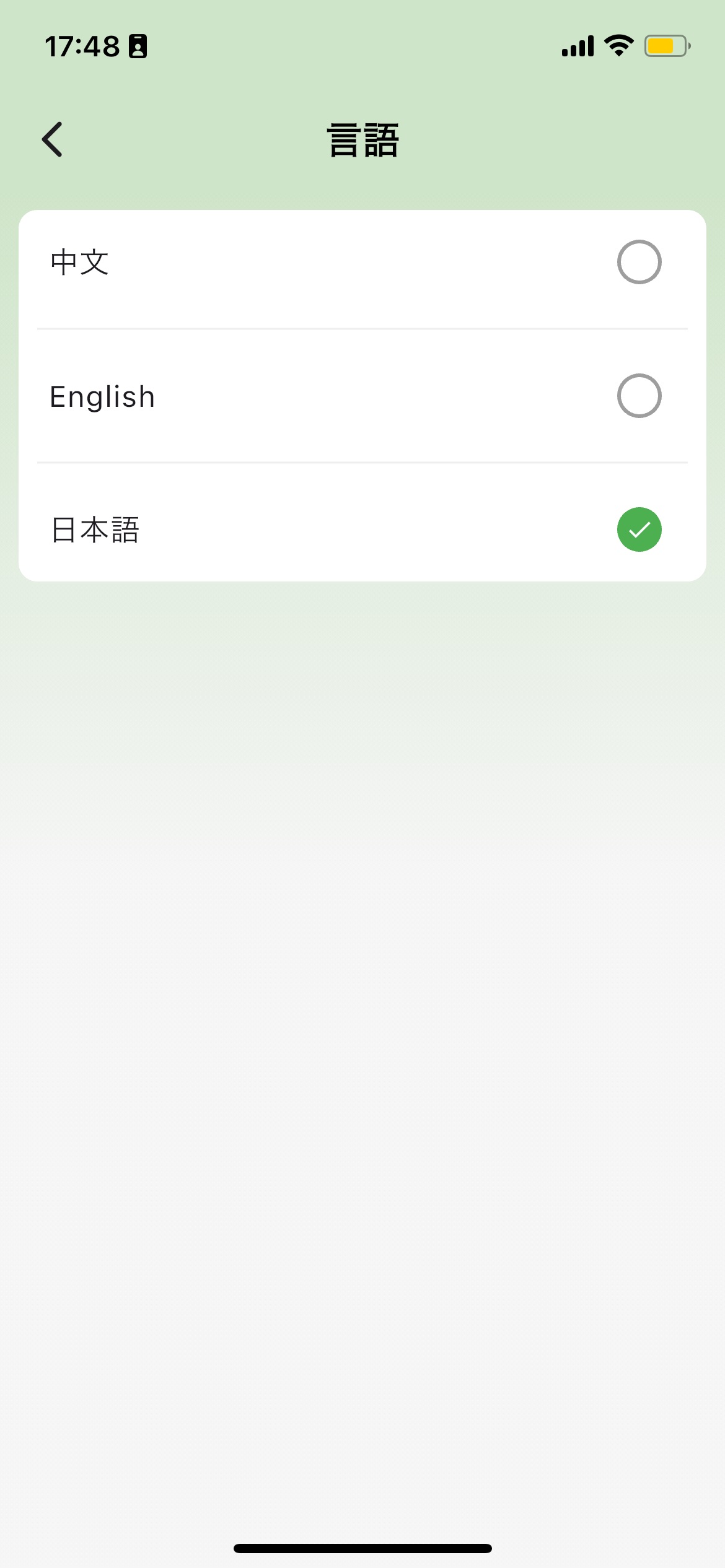Go back from the 言語 screen
The width and height of the screenshot is (725, 1568).
pyautogui.click(x=53, y=139)
